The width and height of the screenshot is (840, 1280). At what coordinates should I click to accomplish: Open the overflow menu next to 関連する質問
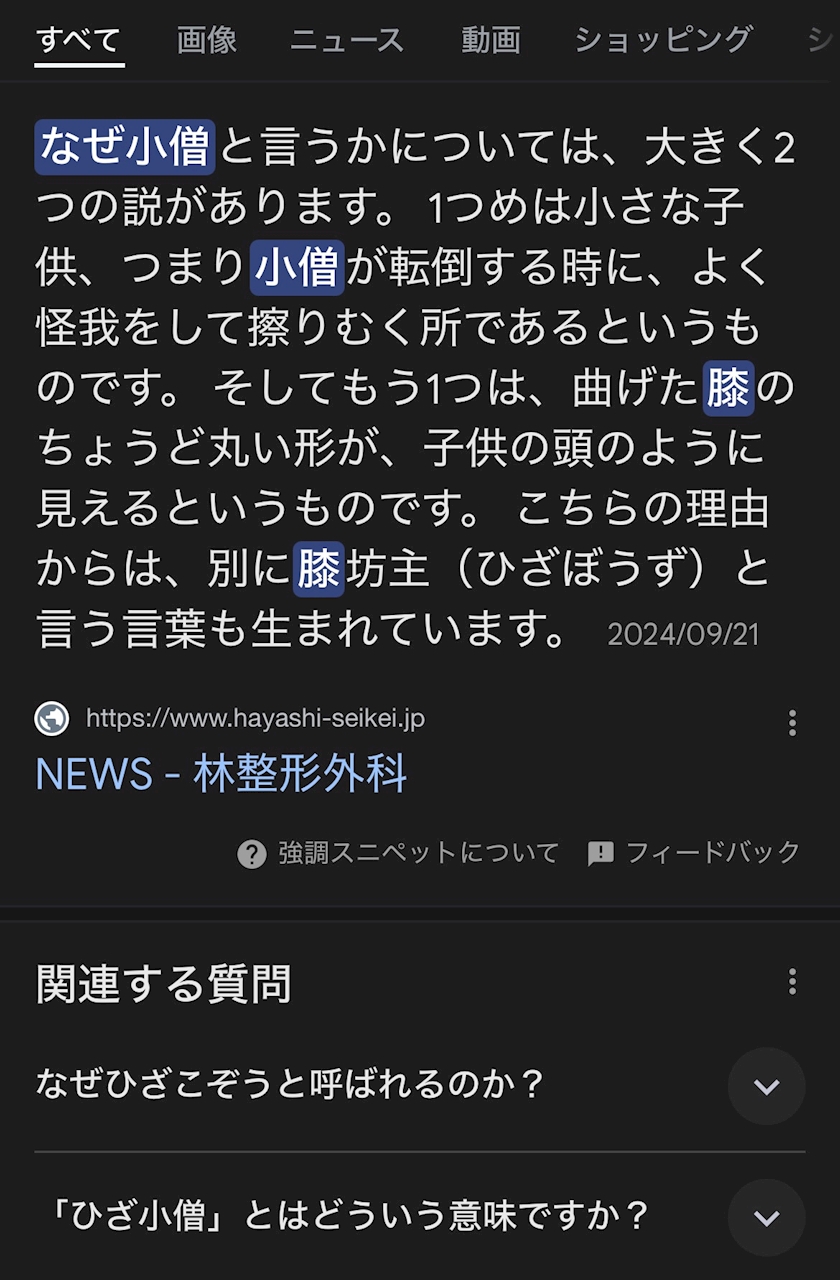pyautogui.click(x=792, y=981)
